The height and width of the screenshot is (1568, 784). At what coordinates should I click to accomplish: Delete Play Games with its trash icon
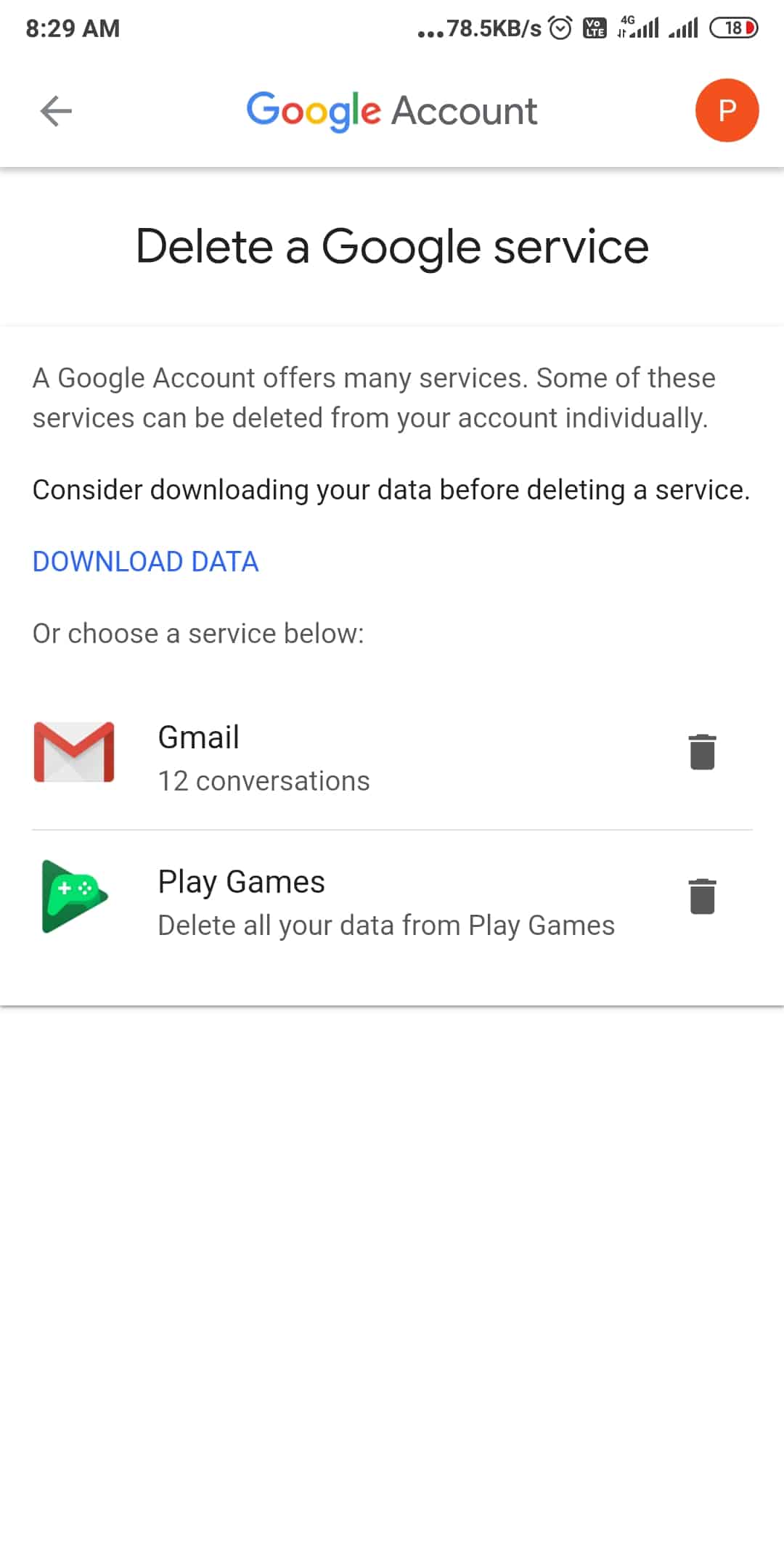click(702, 897)
